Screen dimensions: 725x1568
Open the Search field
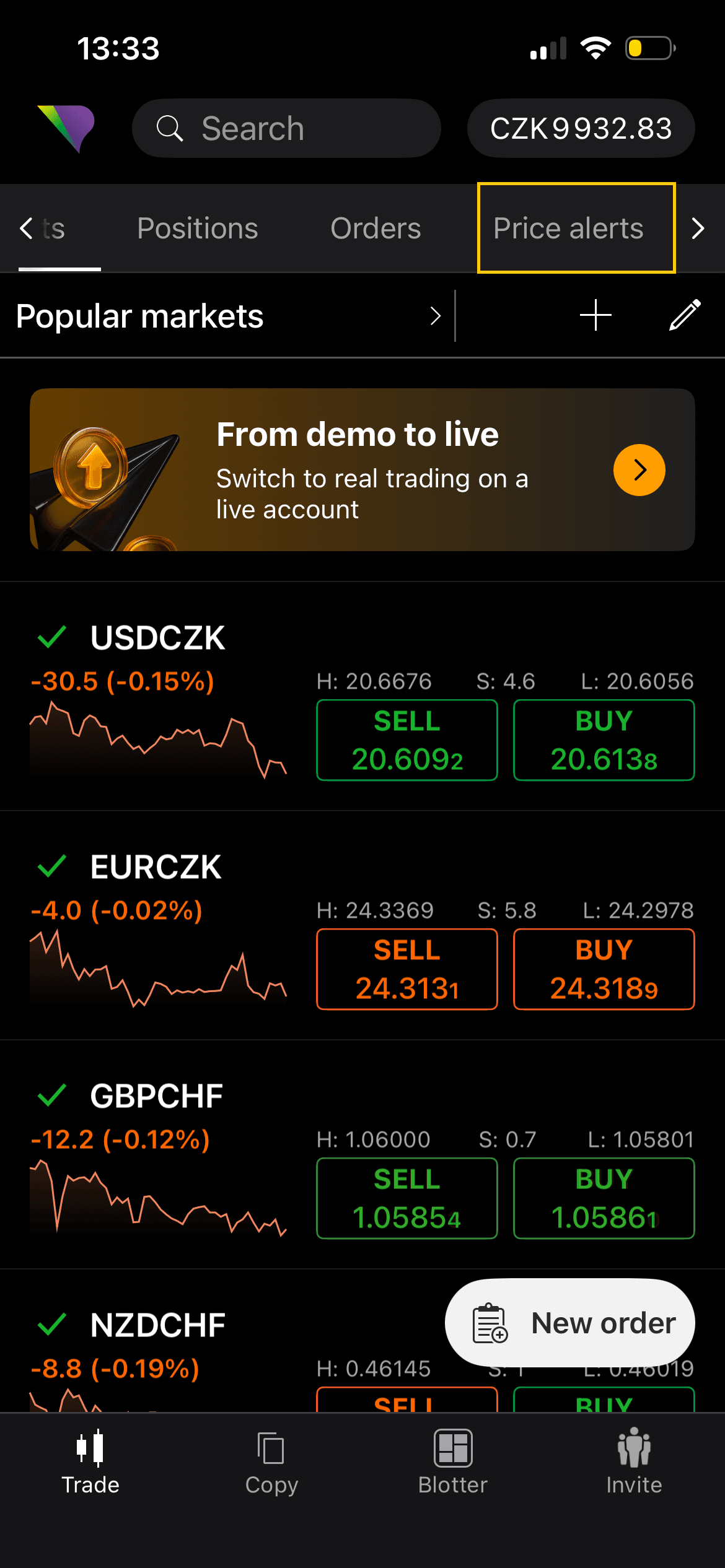click(x=286, y=128)
